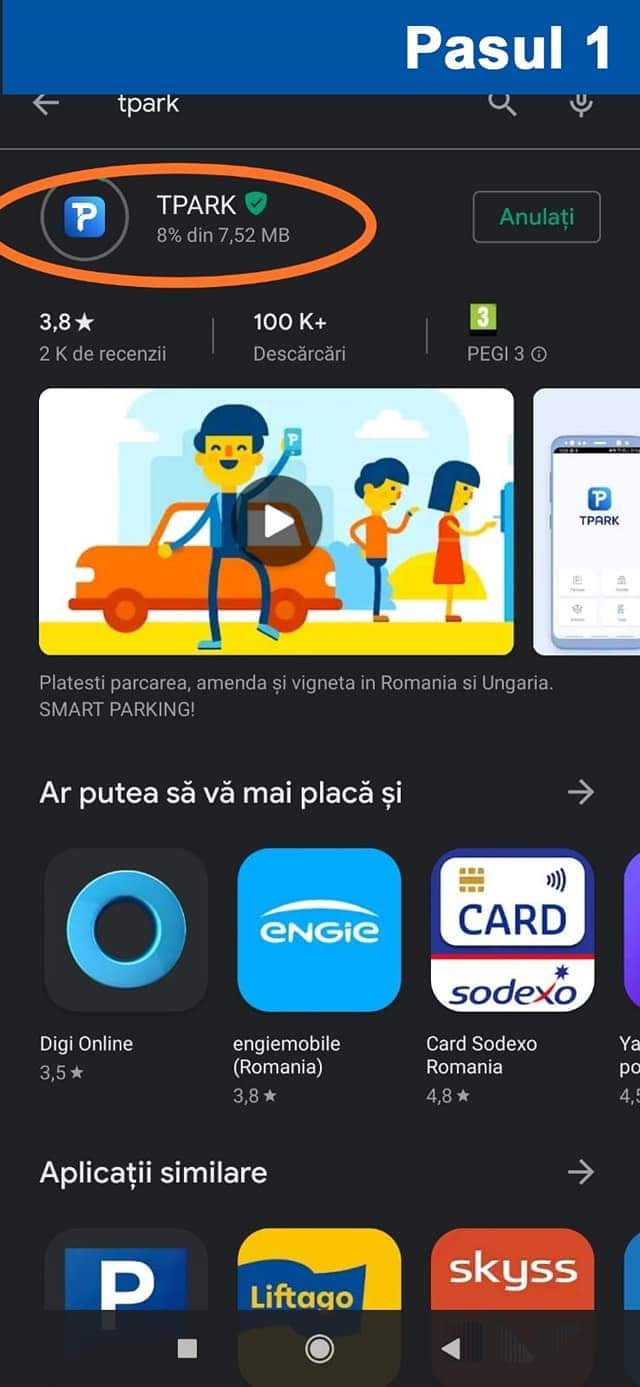Go back from the tpark search
Viewport: 640px width, 1387px height.
46,104
